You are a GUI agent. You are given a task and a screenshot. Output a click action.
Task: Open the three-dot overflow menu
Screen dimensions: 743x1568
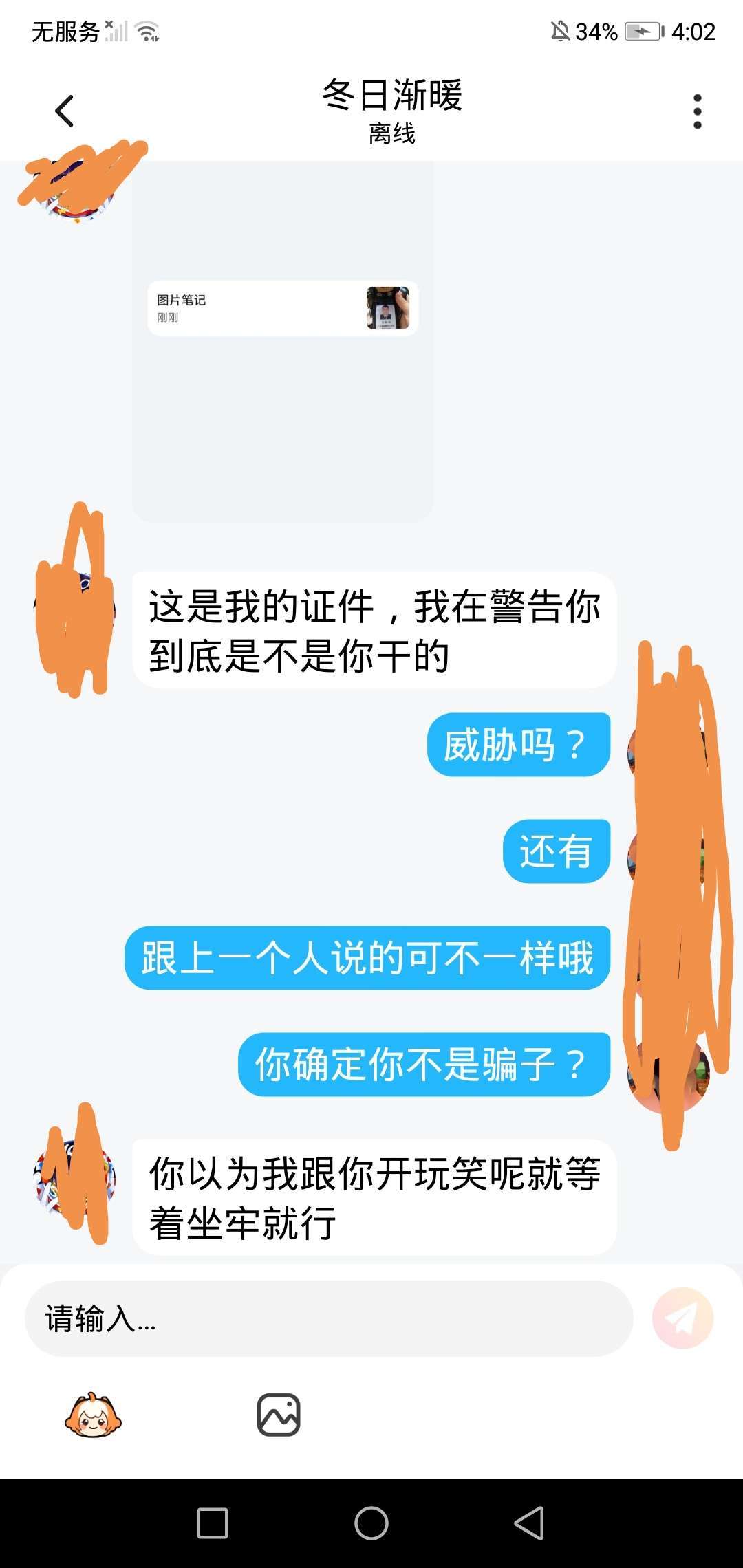(697, 111)
